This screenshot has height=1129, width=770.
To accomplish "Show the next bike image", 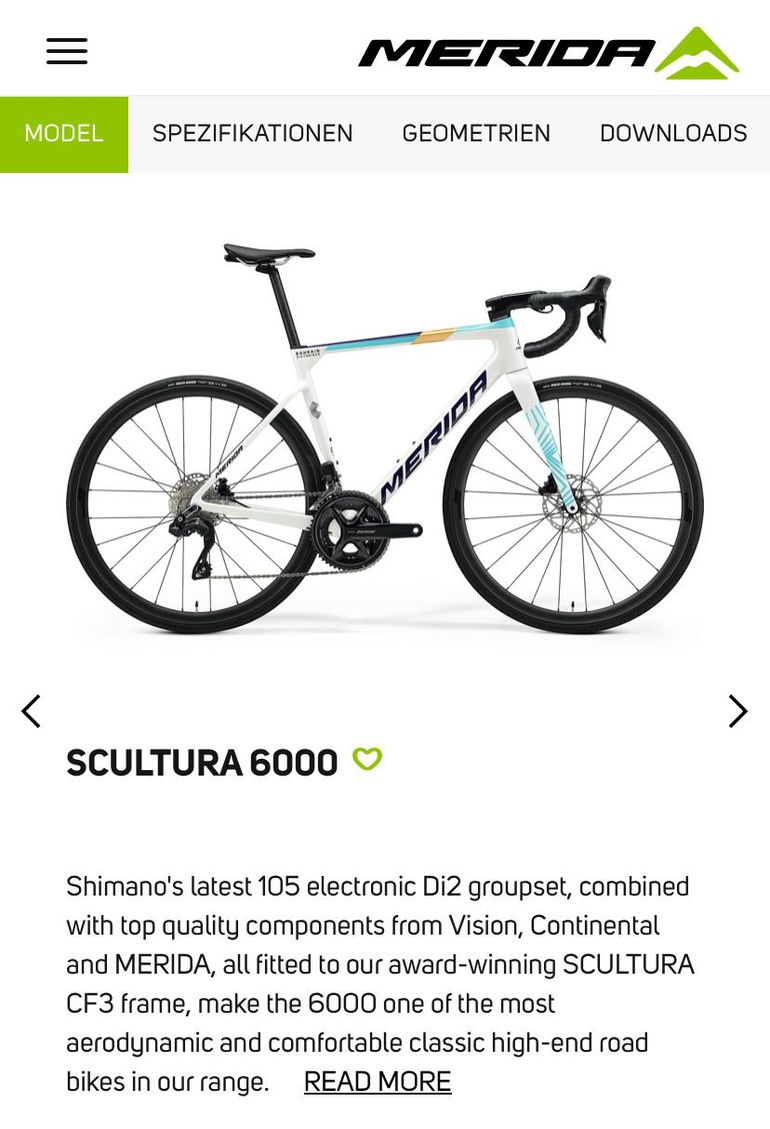I will click(737, 711).
